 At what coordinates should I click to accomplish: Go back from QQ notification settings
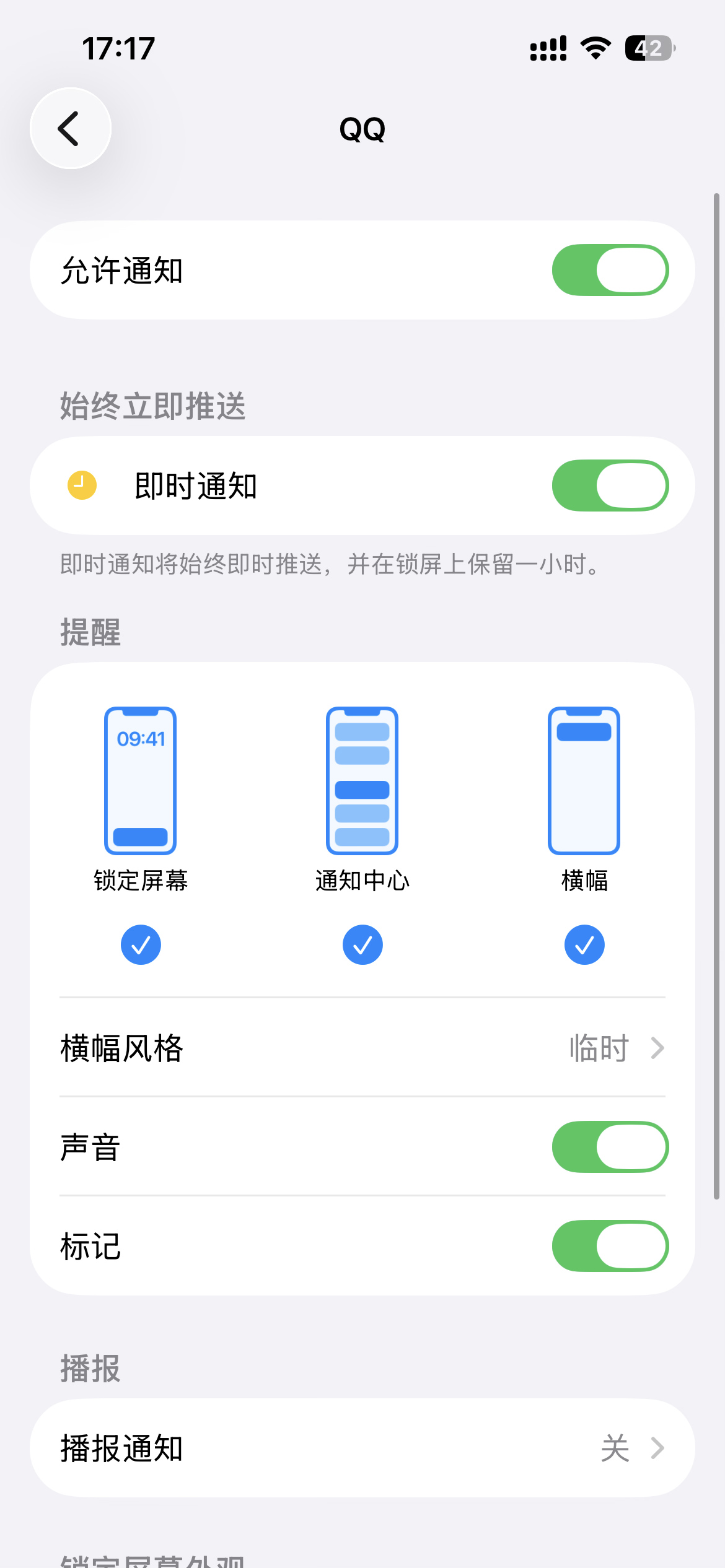pos(71,128)
